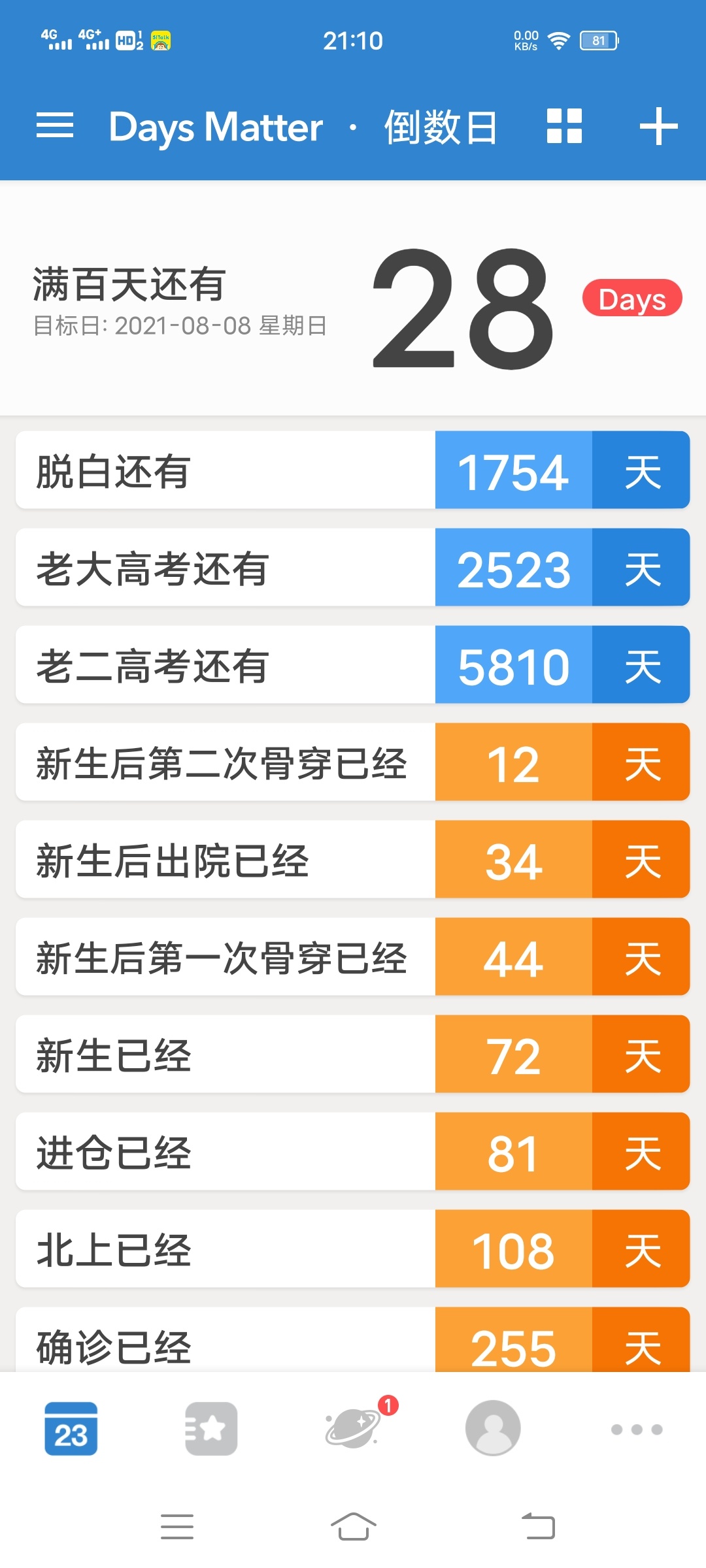Screen dimensions: 706x1568
Task: Switch to the grid view layout
Action: coord(564,125)
